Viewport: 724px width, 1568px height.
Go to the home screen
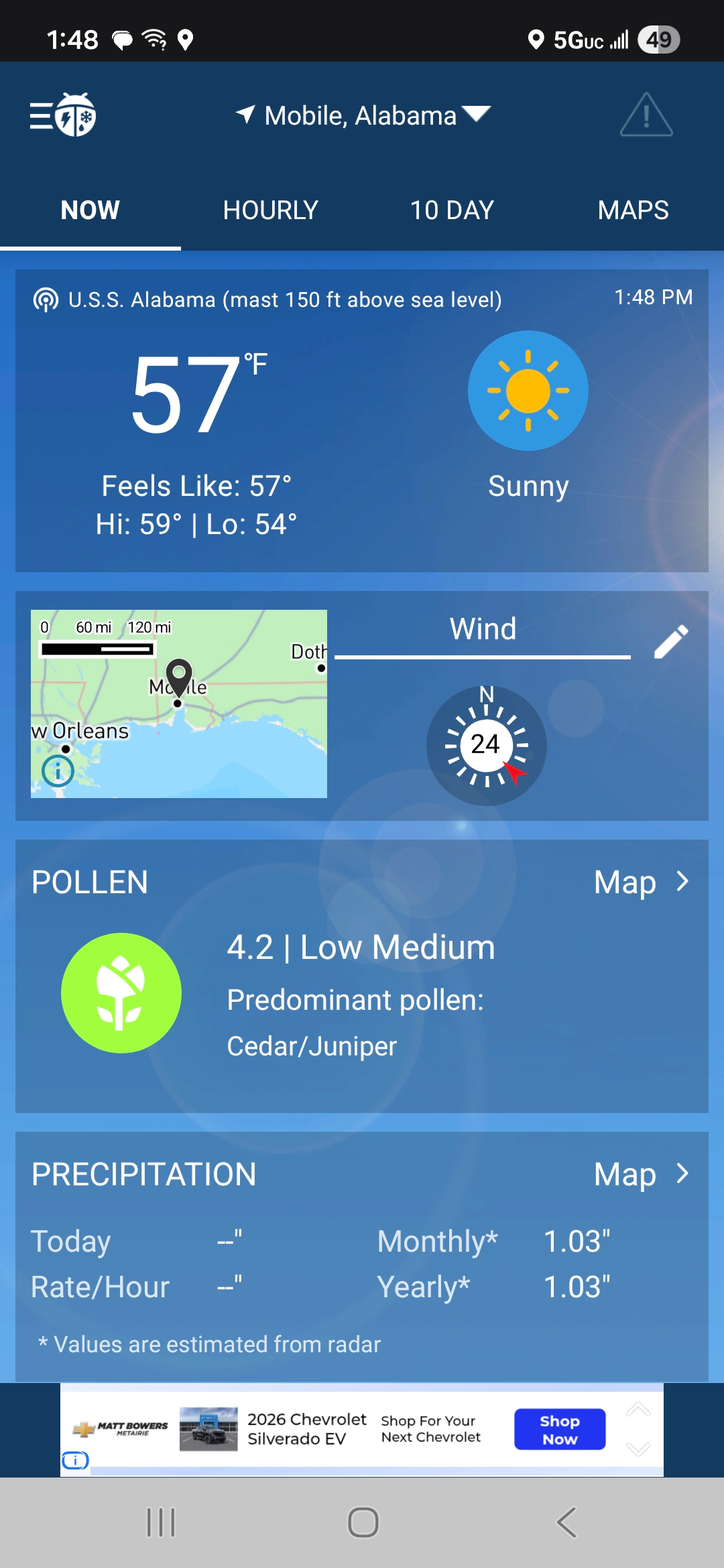363,1522
